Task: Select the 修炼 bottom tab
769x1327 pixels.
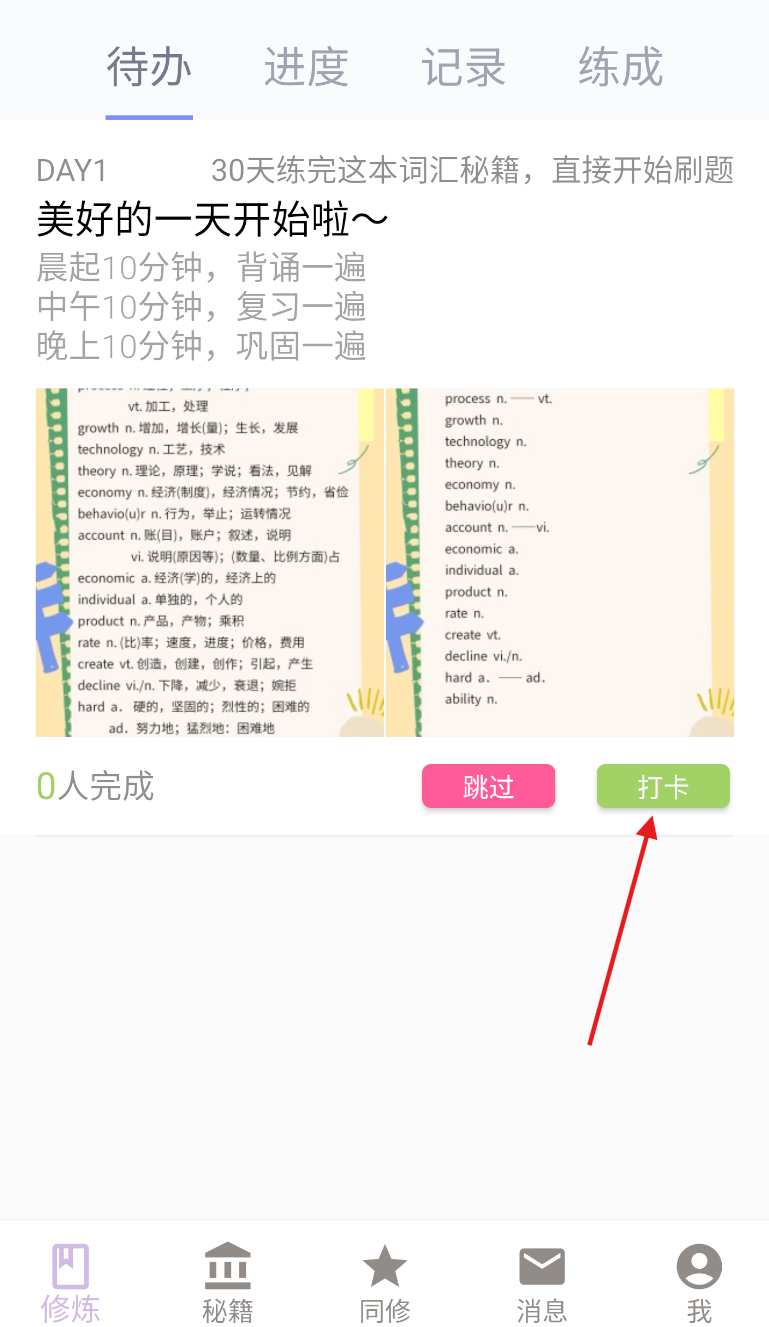Action: coord(71,1283)
